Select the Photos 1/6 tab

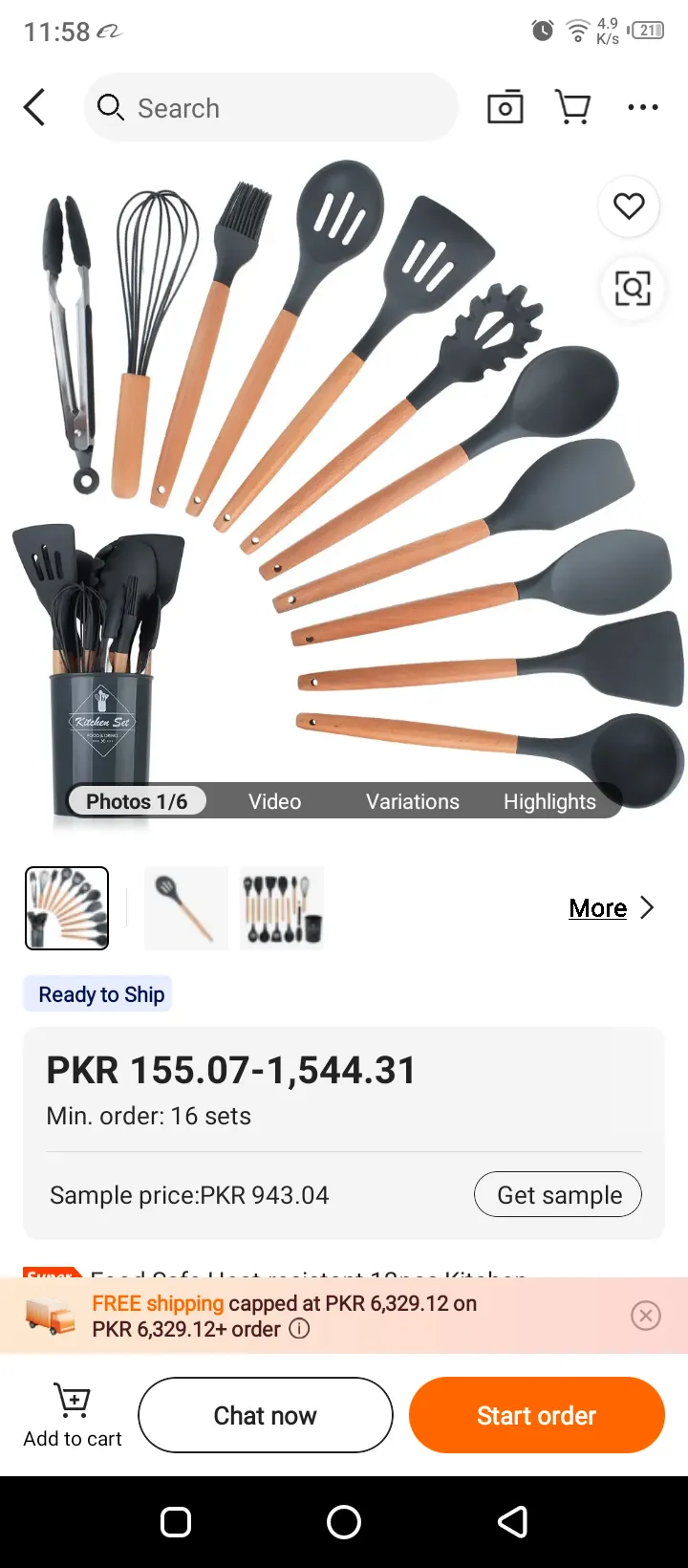click(x=137, y=801)
